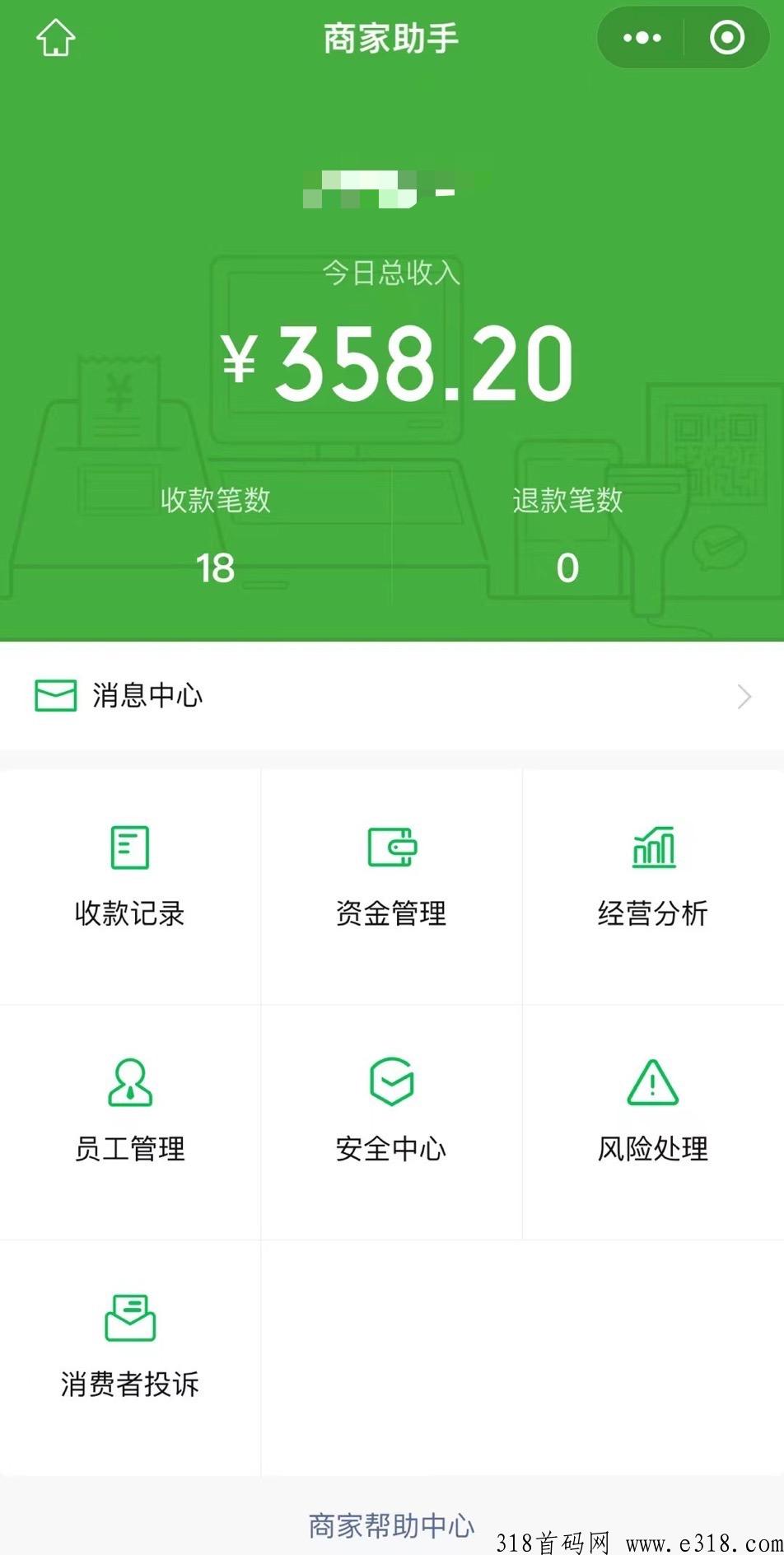Close the mini program via circle icon
This screenshot has height=1555, width=784.
(726, 38)
